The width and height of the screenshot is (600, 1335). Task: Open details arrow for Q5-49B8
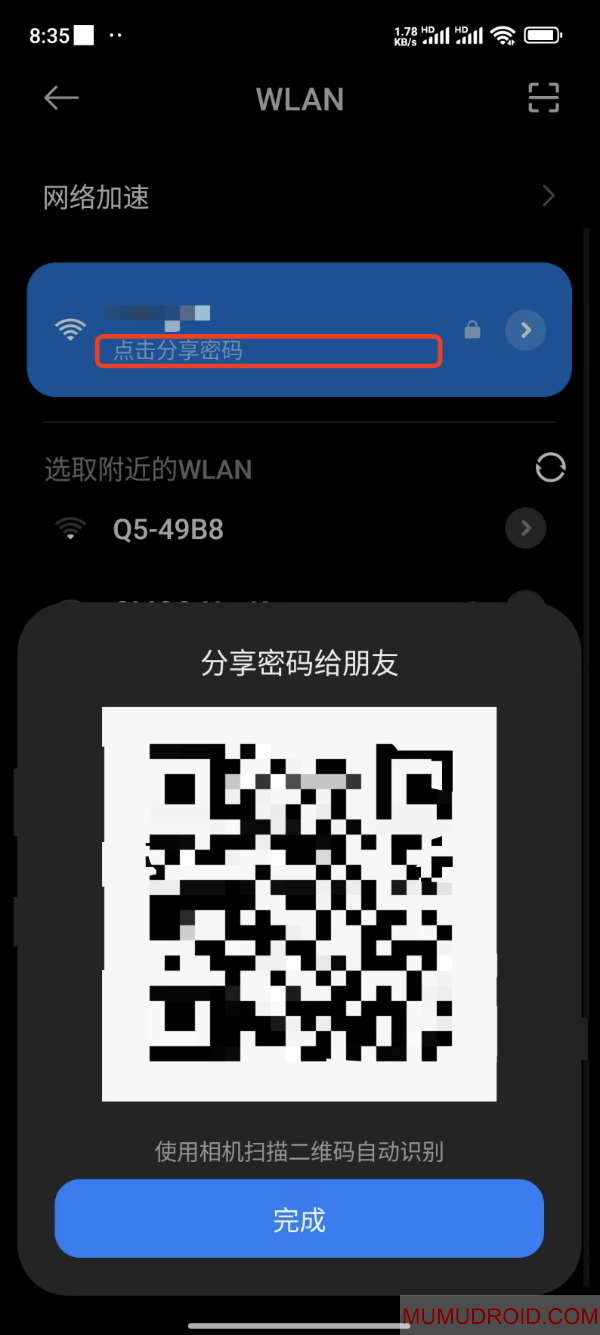pos(525,528)
